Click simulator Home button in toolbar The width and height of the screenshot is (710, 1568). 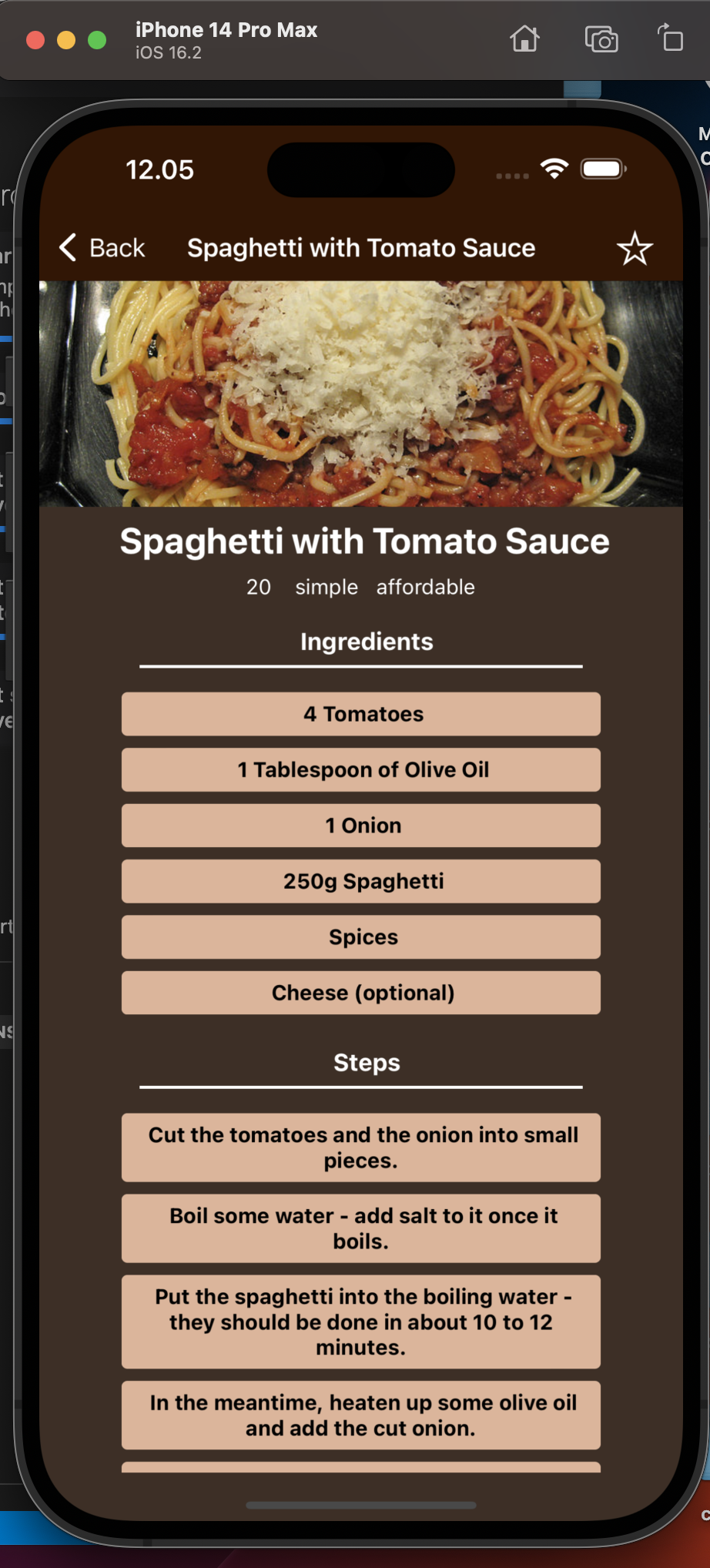click(524, 39)
